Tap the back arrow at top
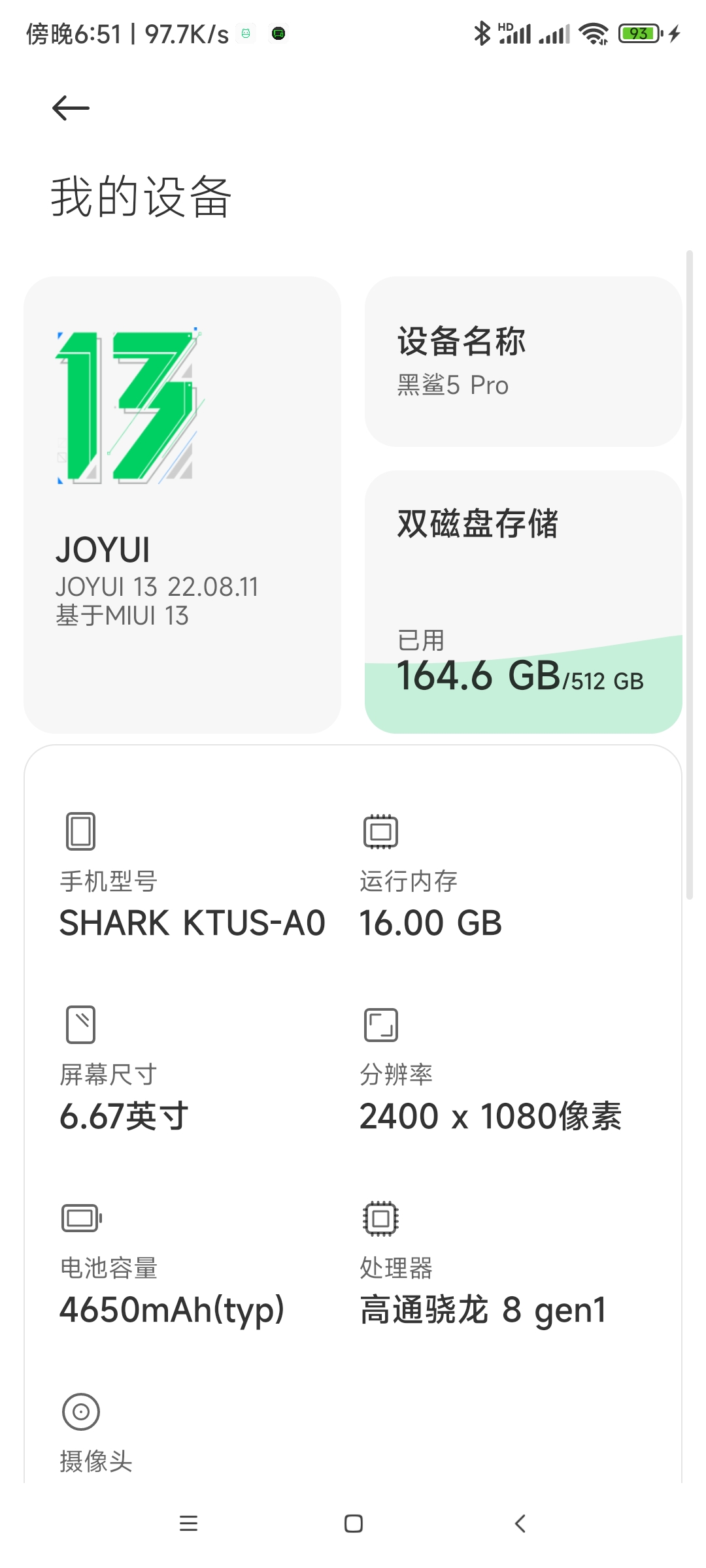The image size is (706, 1568). (71, 108)
